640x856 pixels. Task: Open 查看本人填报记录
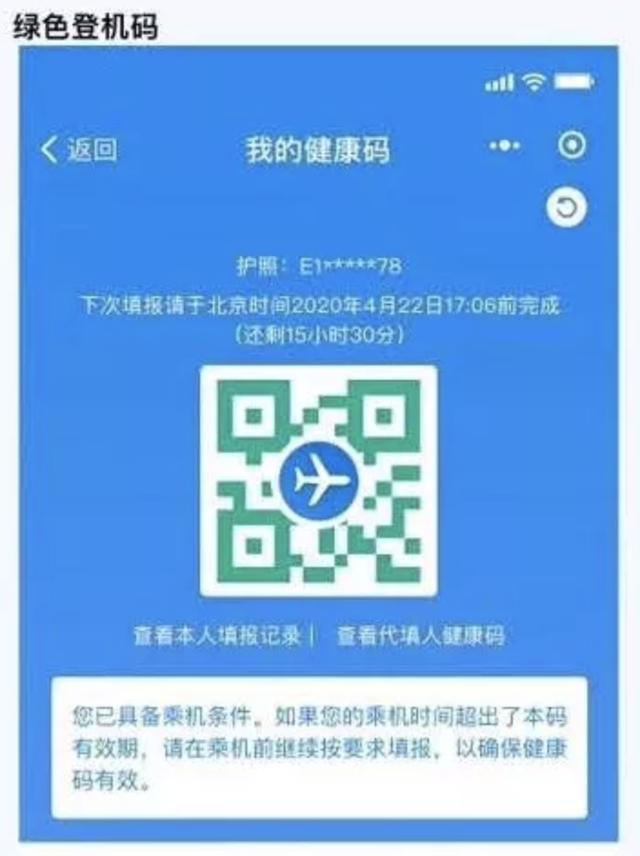[x=218, y=636]
